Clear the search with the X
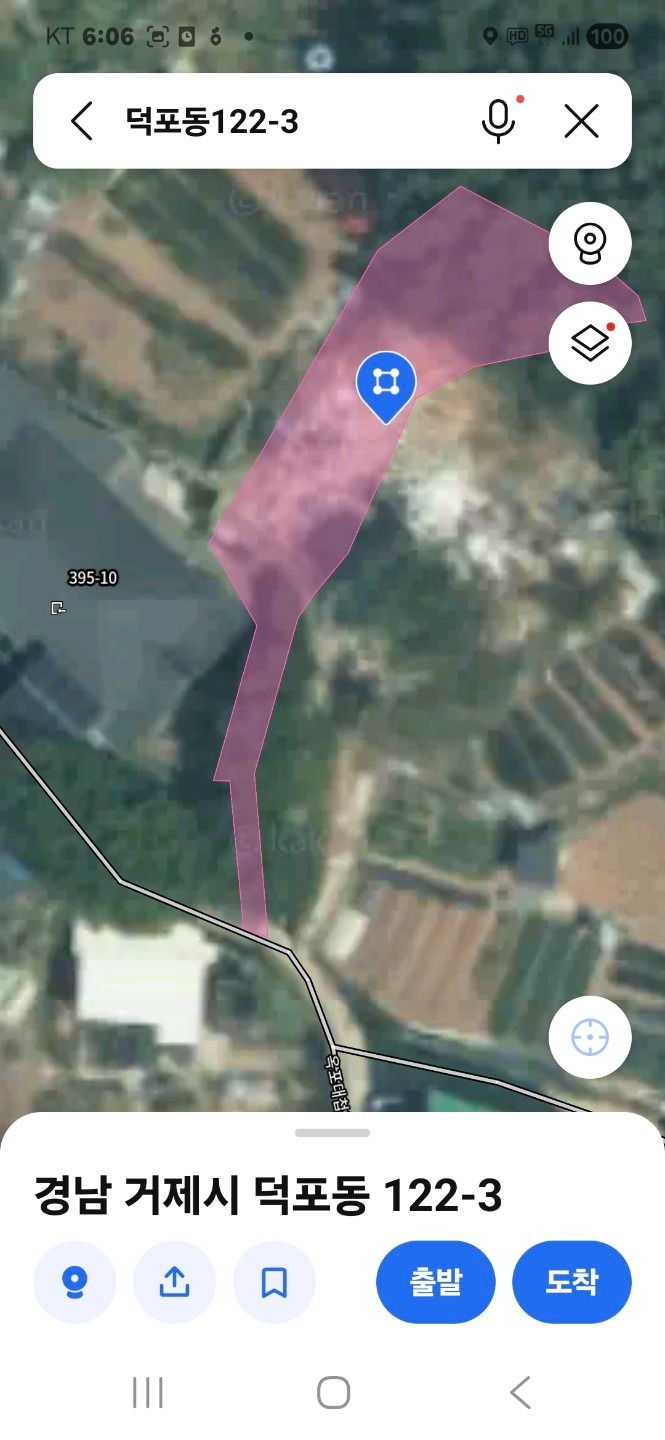 (581, 122)
